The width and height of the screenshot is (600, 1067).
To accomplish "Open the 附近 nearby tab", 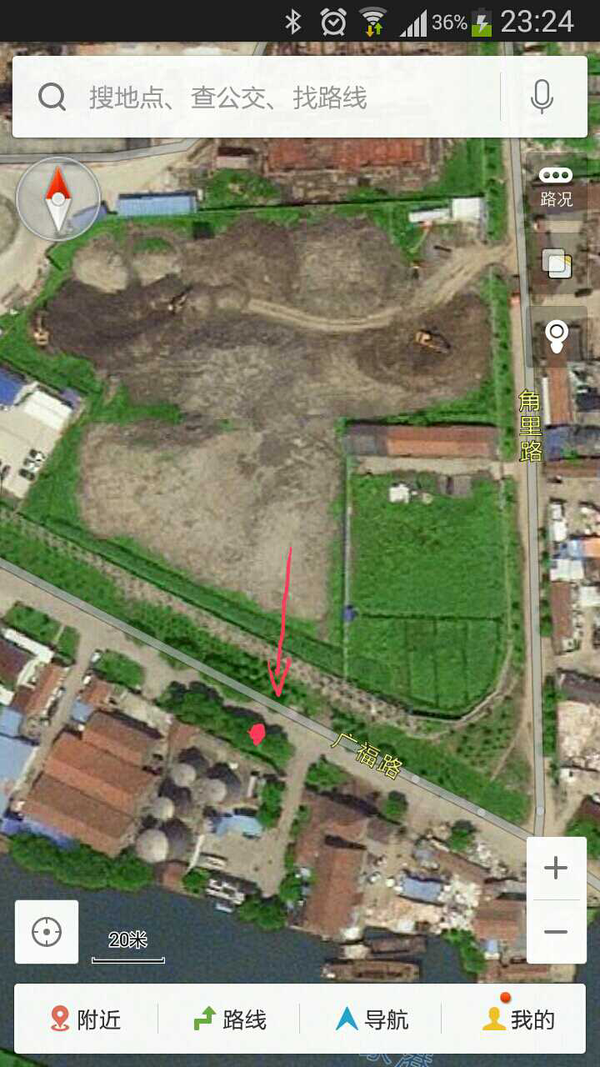I will (x=86, y=1019).
